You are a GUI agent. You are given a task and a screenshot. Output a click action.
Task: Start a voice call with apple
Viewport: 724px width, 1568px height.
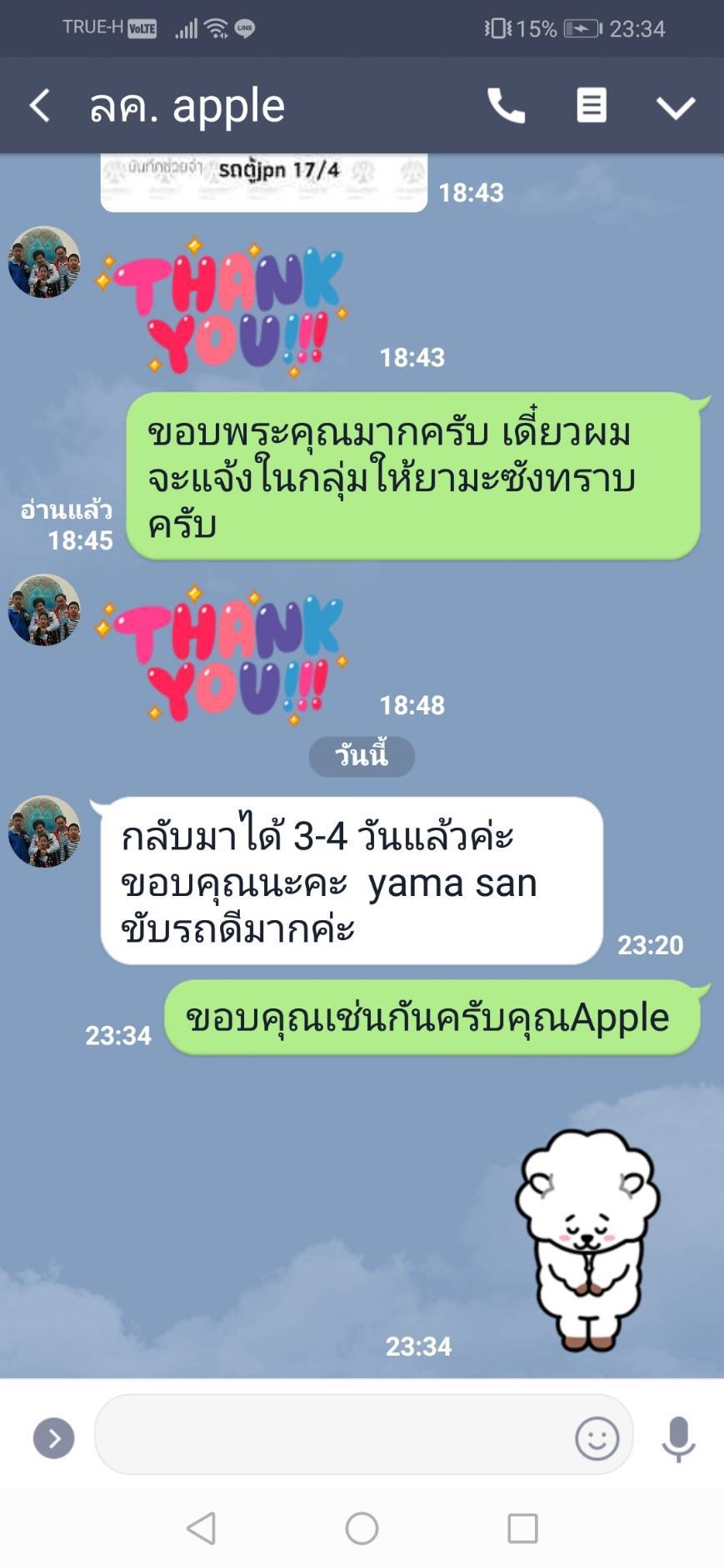point(506,107)
